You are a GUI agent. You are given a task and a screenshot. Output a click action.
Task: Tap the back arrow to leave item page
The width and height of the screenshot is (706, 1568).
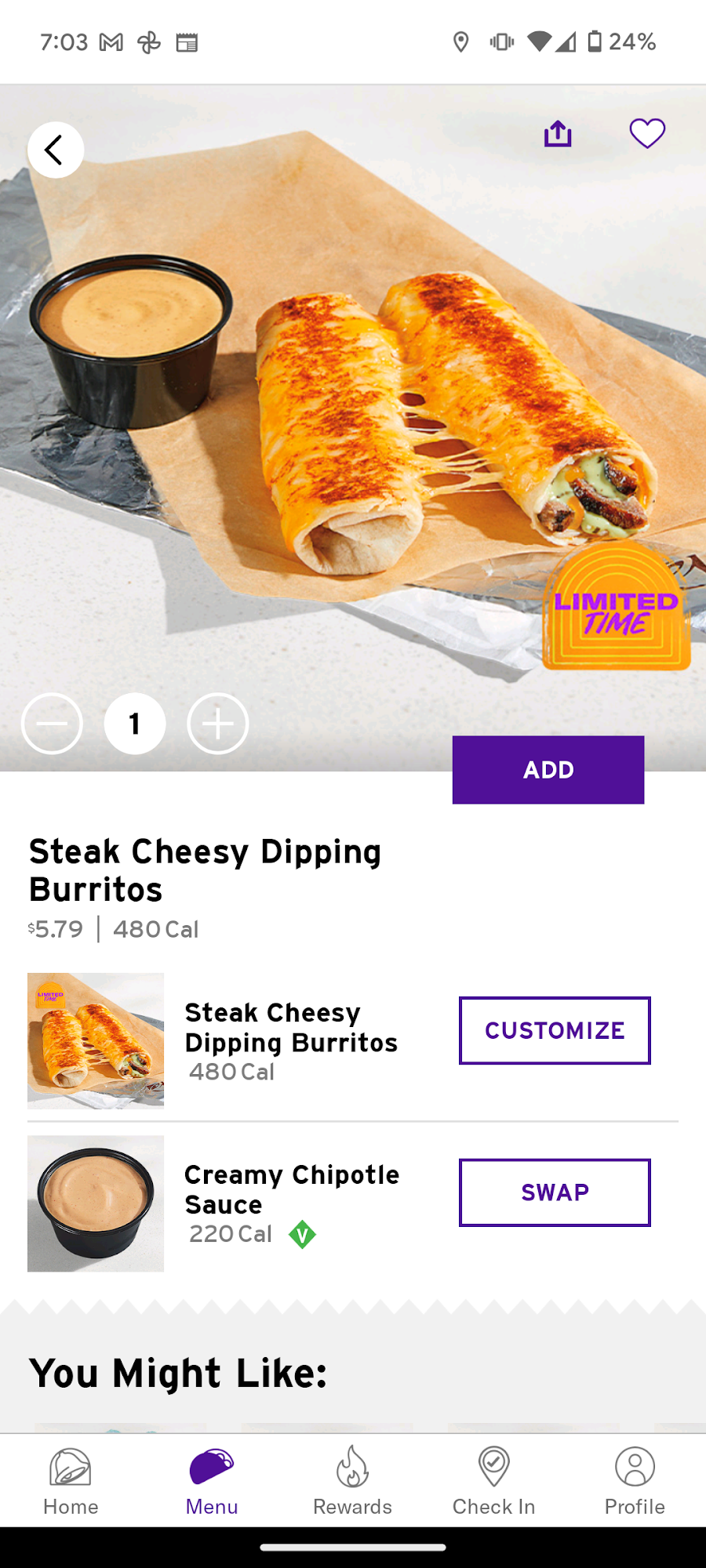(55, 150)
